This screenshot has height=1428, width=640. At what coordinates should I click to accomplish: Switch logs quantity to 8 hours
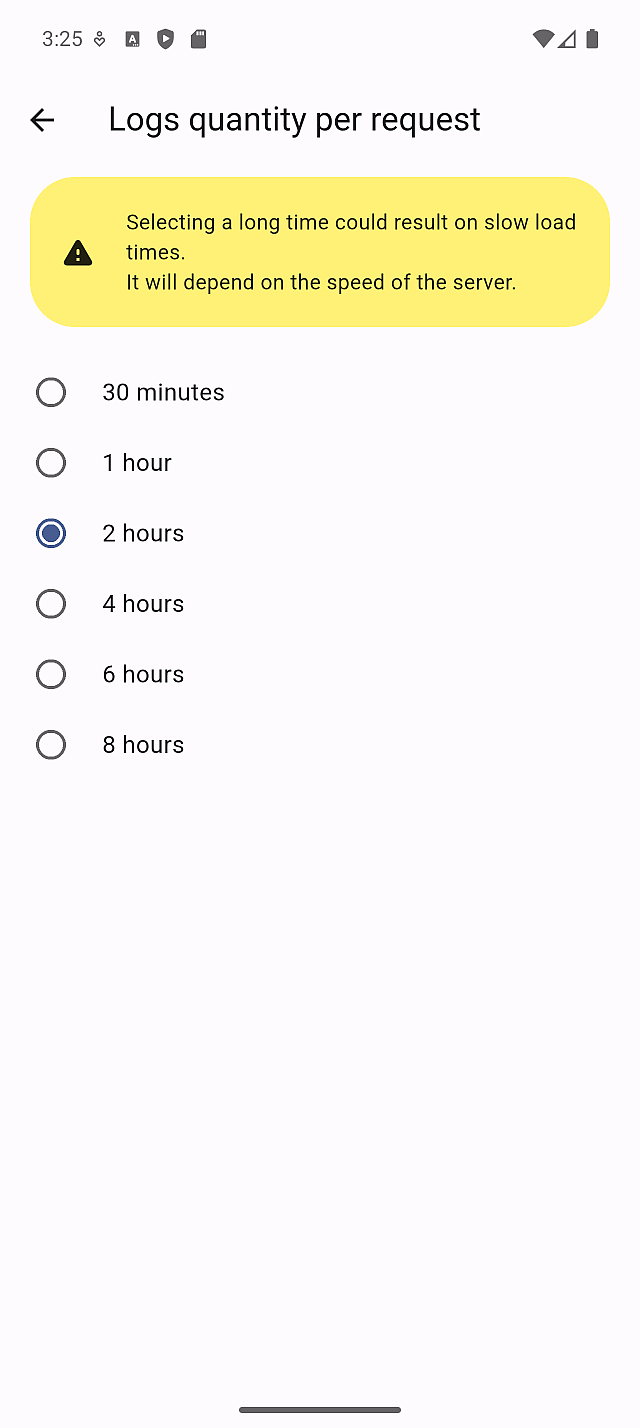coord(51,745)
